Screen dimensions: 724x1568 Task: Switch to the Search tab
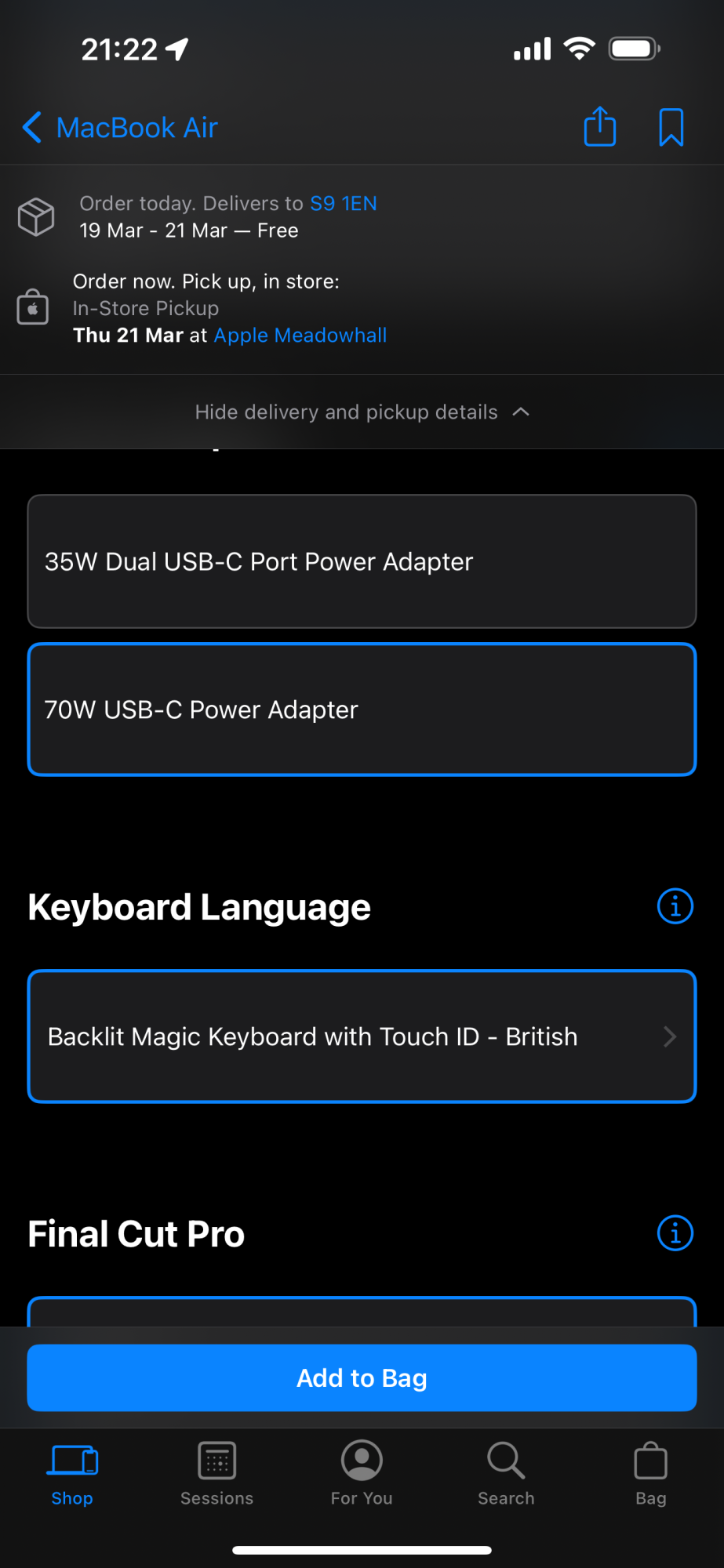point(506,1474)
